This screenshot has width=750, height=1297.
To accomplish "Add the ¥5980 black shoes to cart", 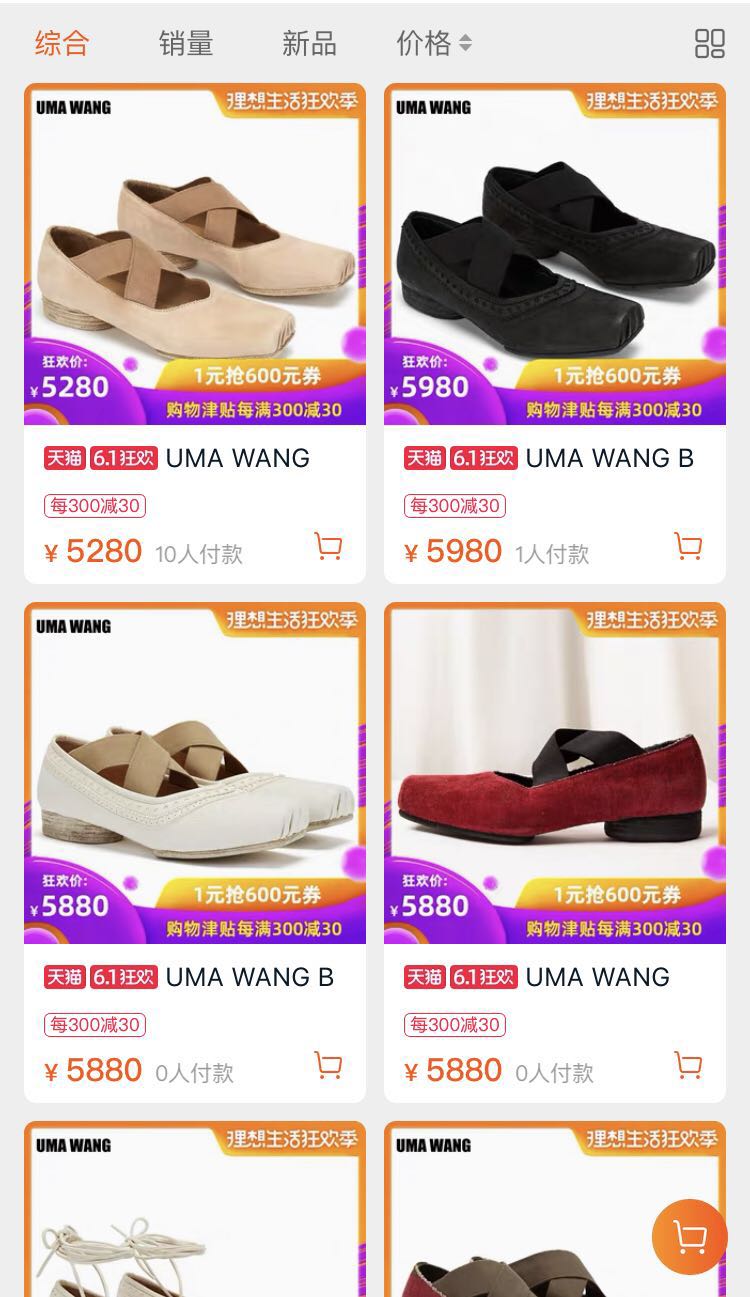I will [688, 547].
